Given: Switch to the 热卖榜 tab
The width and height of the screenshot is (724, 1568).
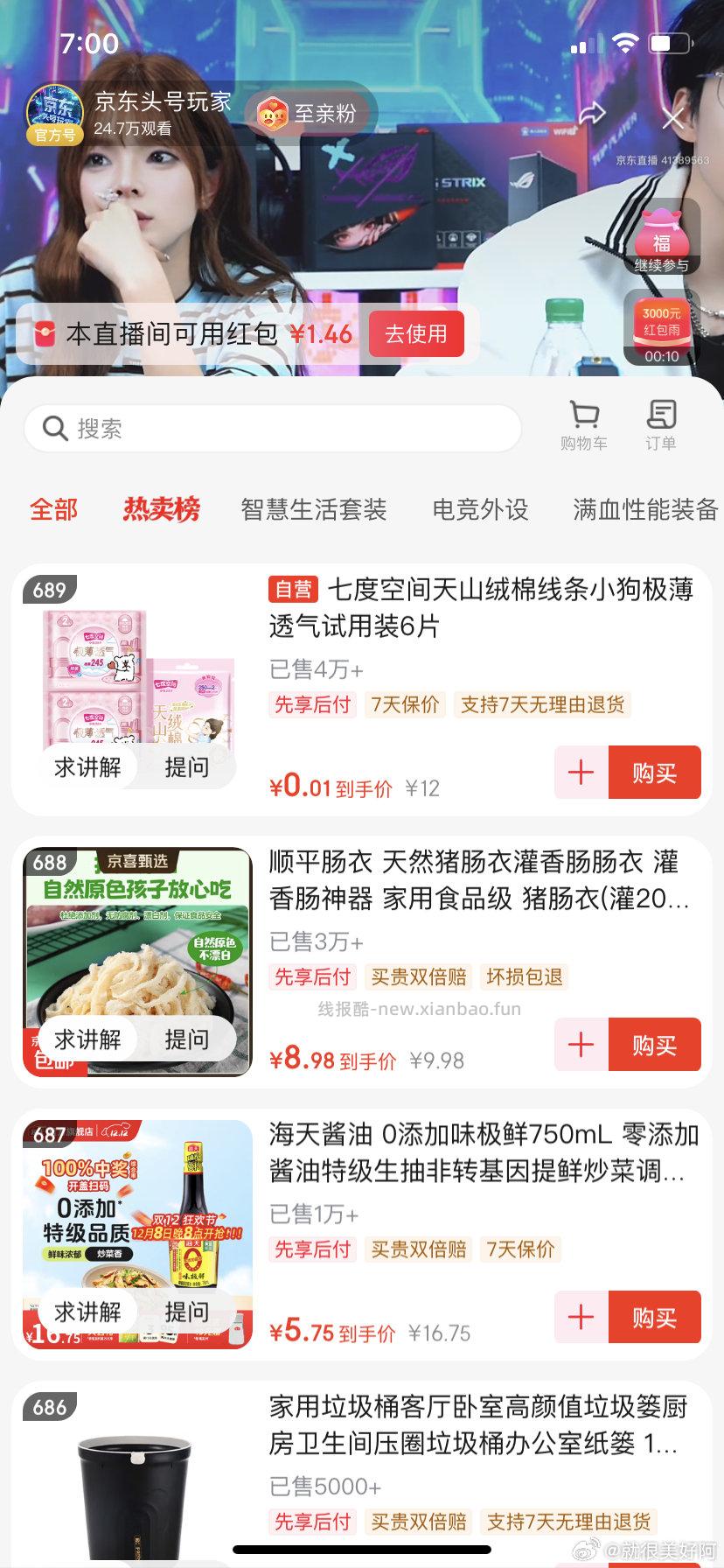Looking at the screenshot, I should [x=159, y=509].
